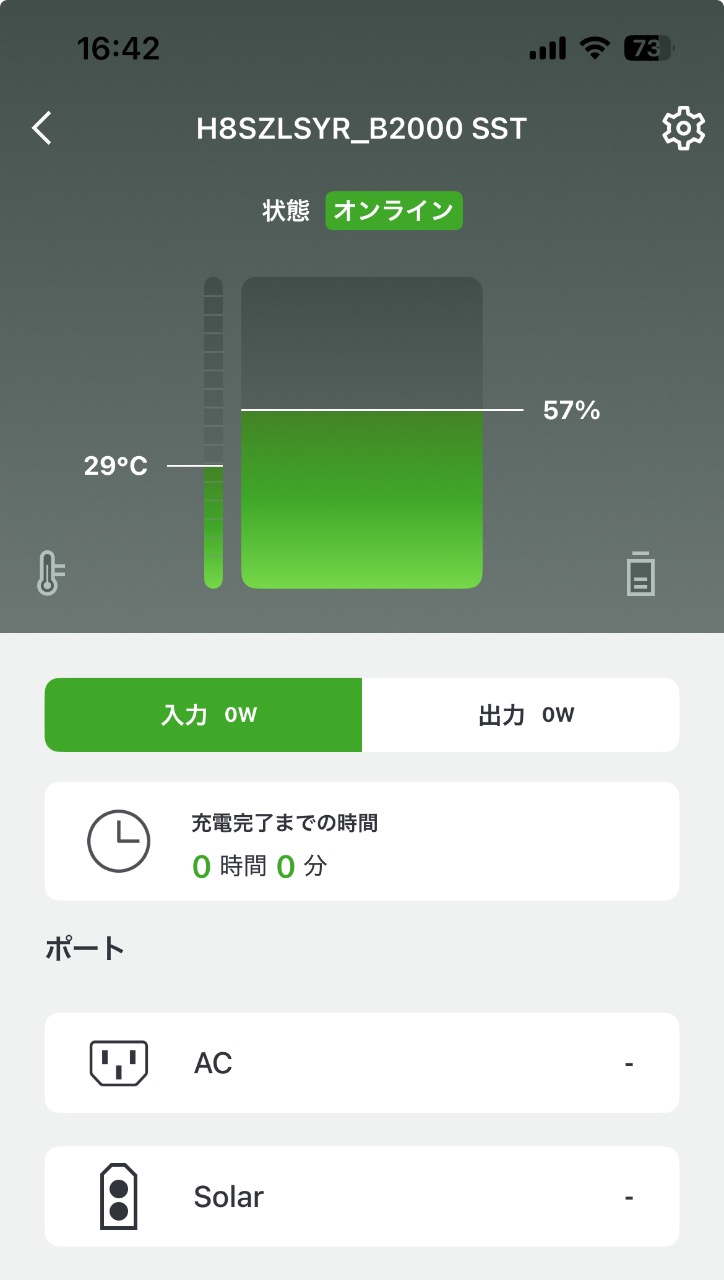Screen dimensions: 724x1280
Task: Switch to the 出力 0W output tab
Action: pyautogui.click(x=520, y=715)
